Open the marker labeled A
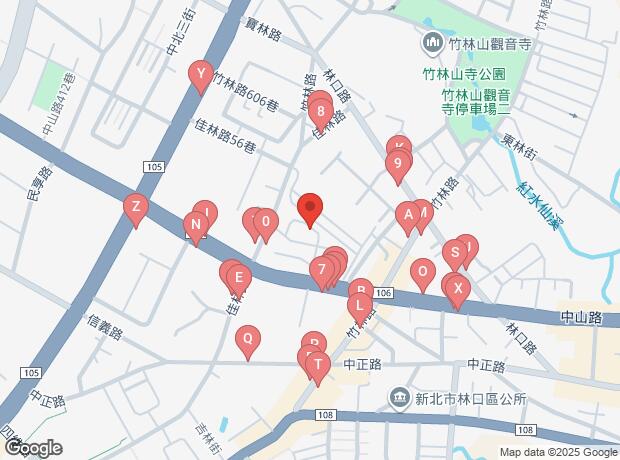This screenshot has width=620, height=460. pos(408,216)
